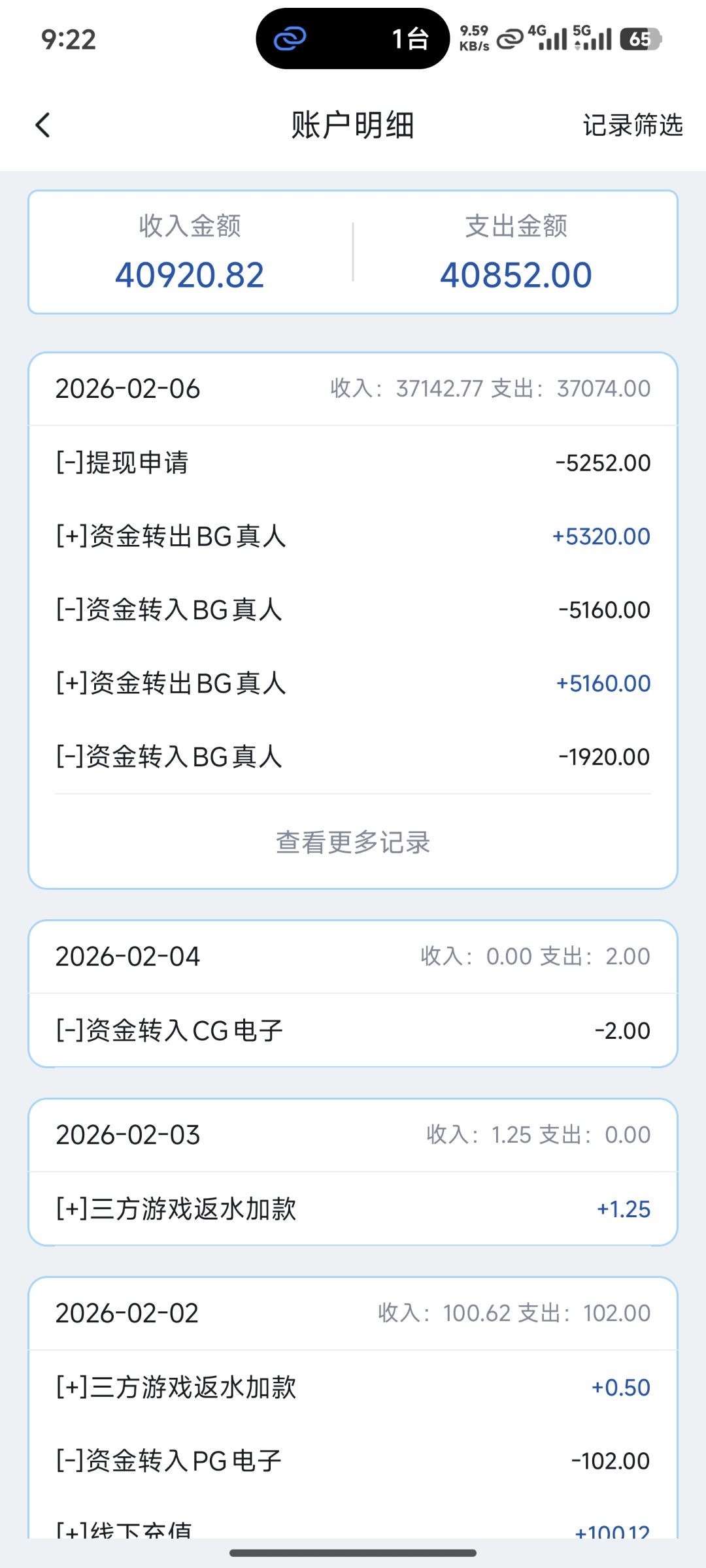Select the 资金转入PG电子 -102.00 transaction
Screen dimensions: 706x1568
tap(352, 1460)
